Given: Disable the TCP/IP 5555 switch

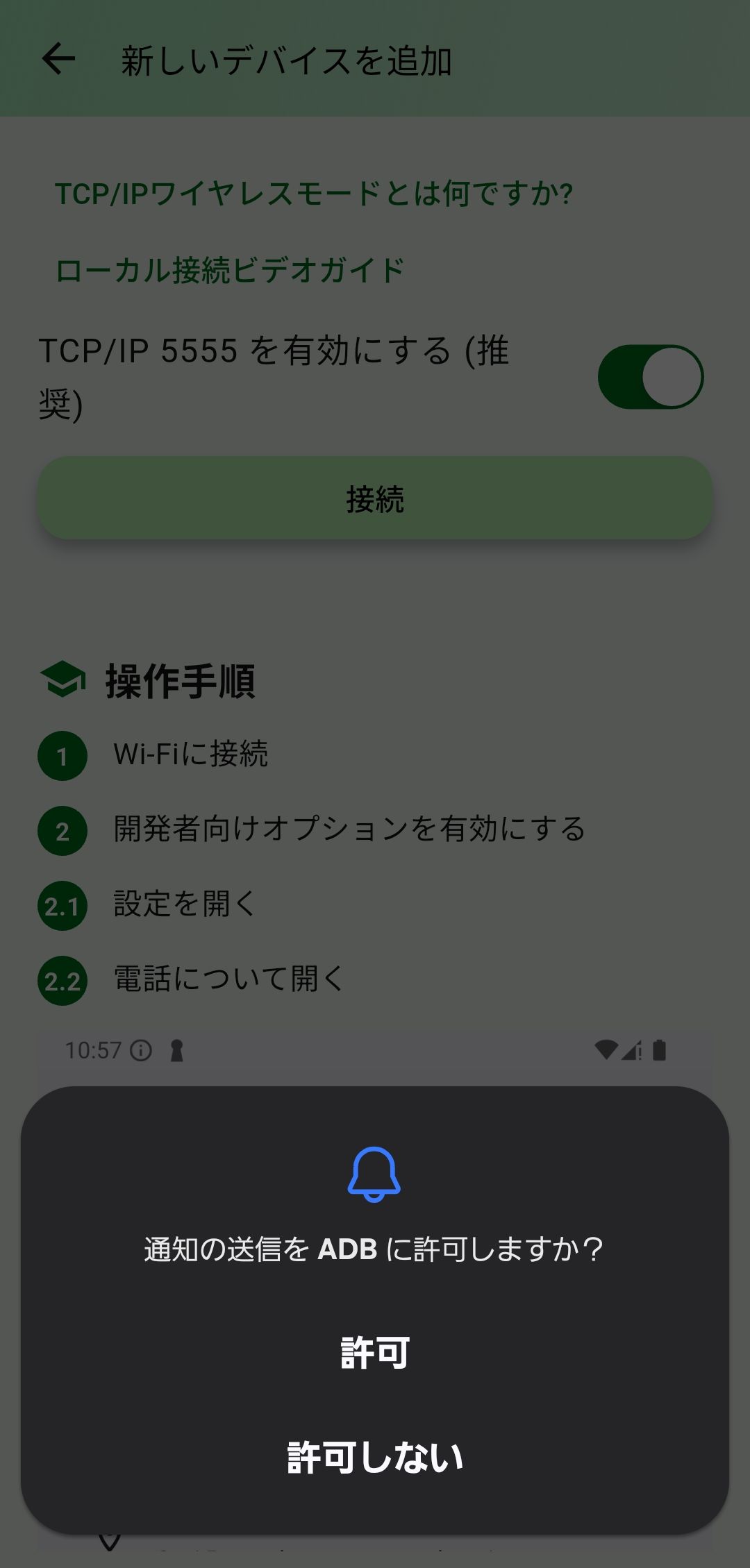Looking at the screenshot, I should point(651,375).
